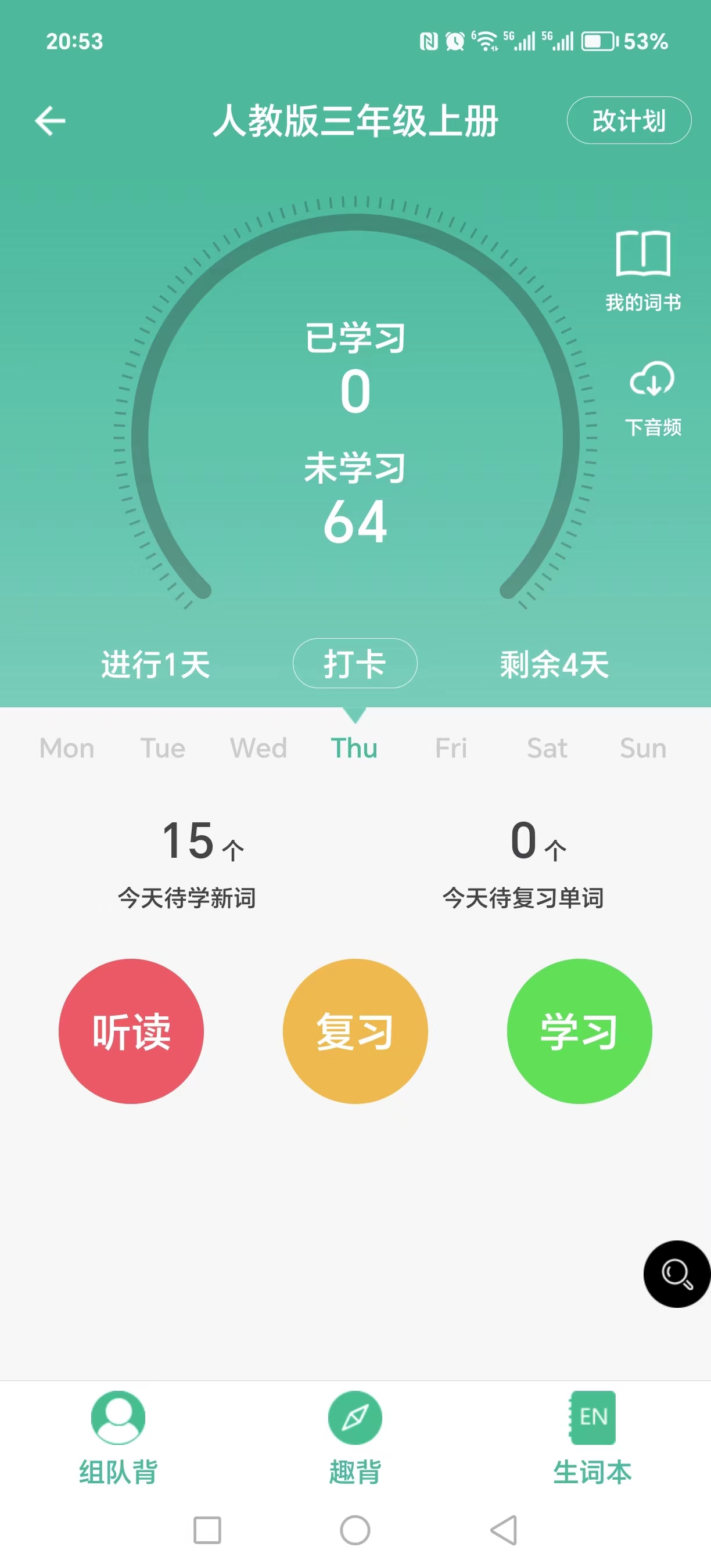Tap the system home button
The width and height of the screenshot is (711, 1568).
tap(355, 1530)
